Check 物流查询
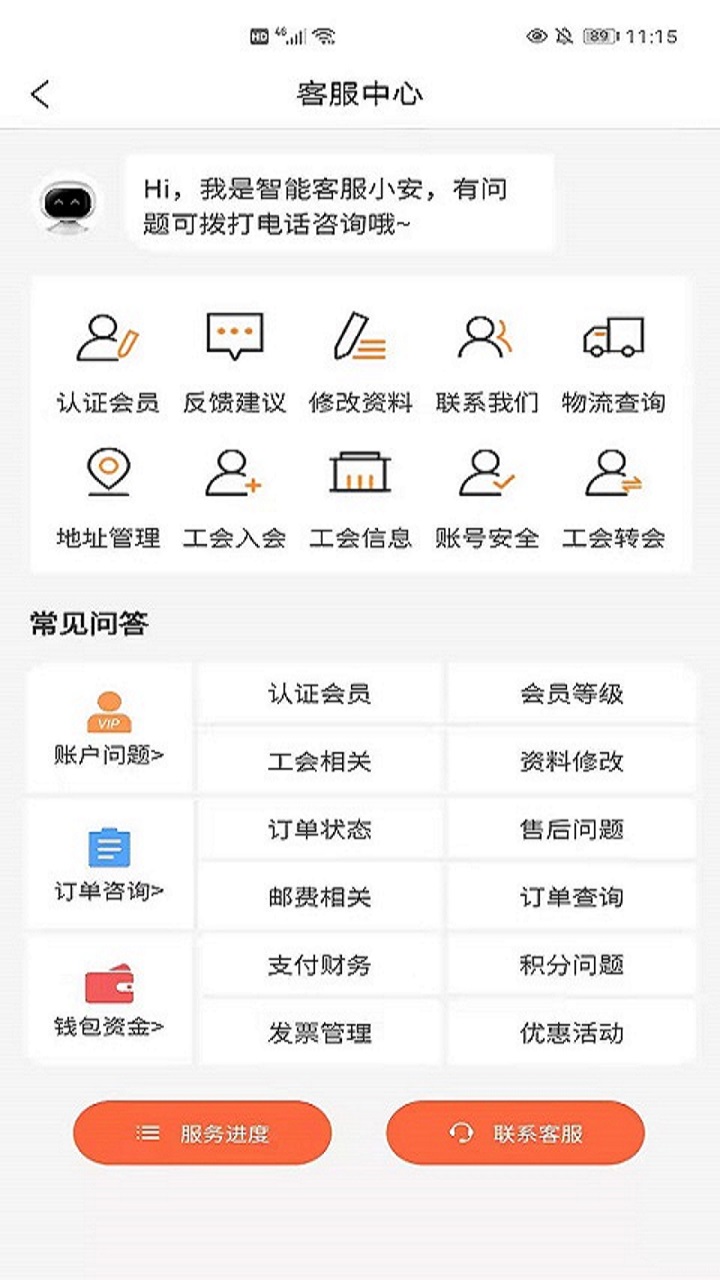 pos(613,362)
